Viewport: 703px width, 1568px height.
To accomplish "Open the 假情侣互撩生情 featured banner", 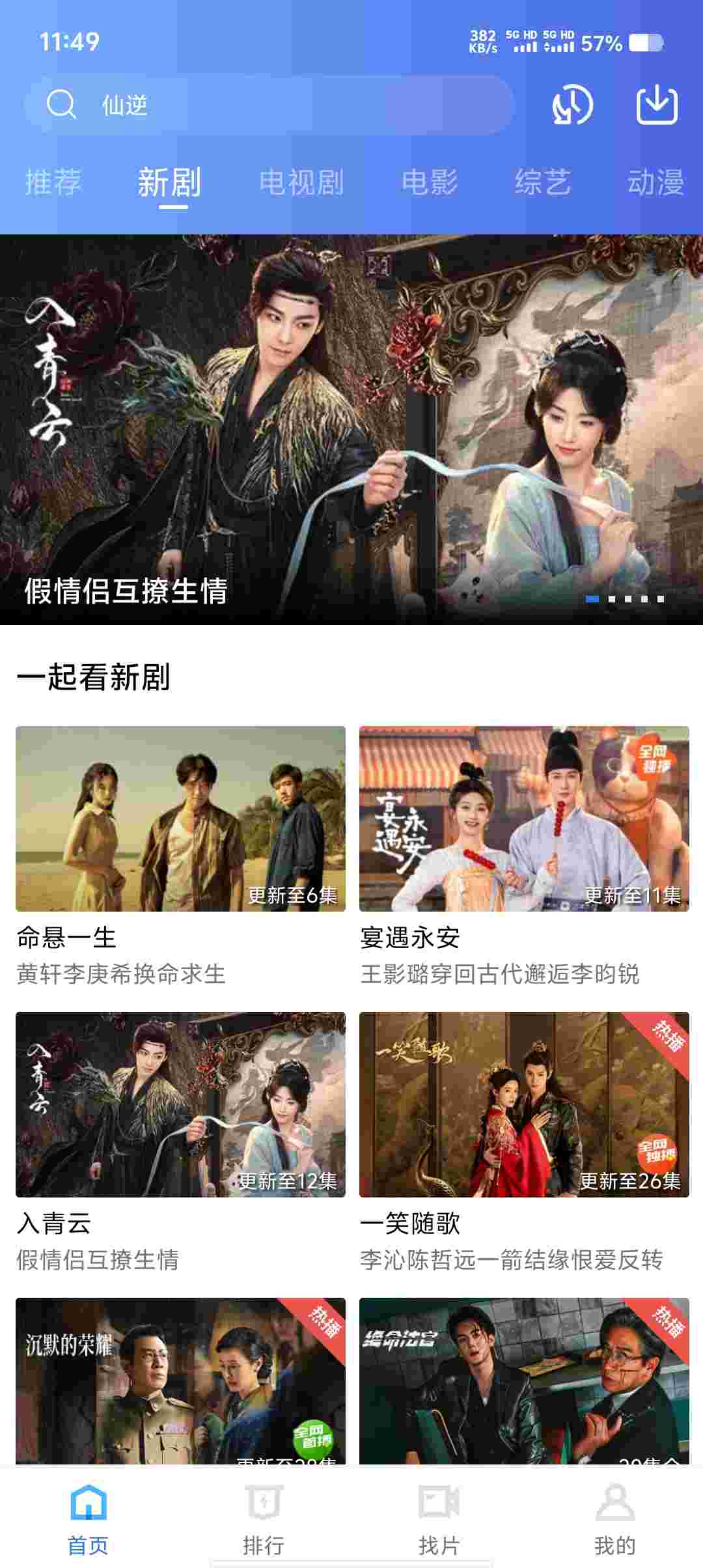I will [351, 430].
